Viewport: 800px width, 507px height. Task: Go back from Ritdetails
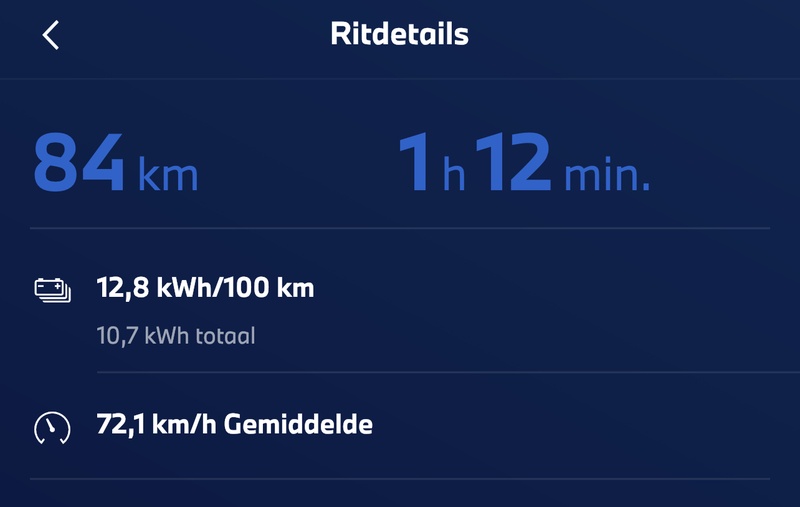tap(51, 36)
